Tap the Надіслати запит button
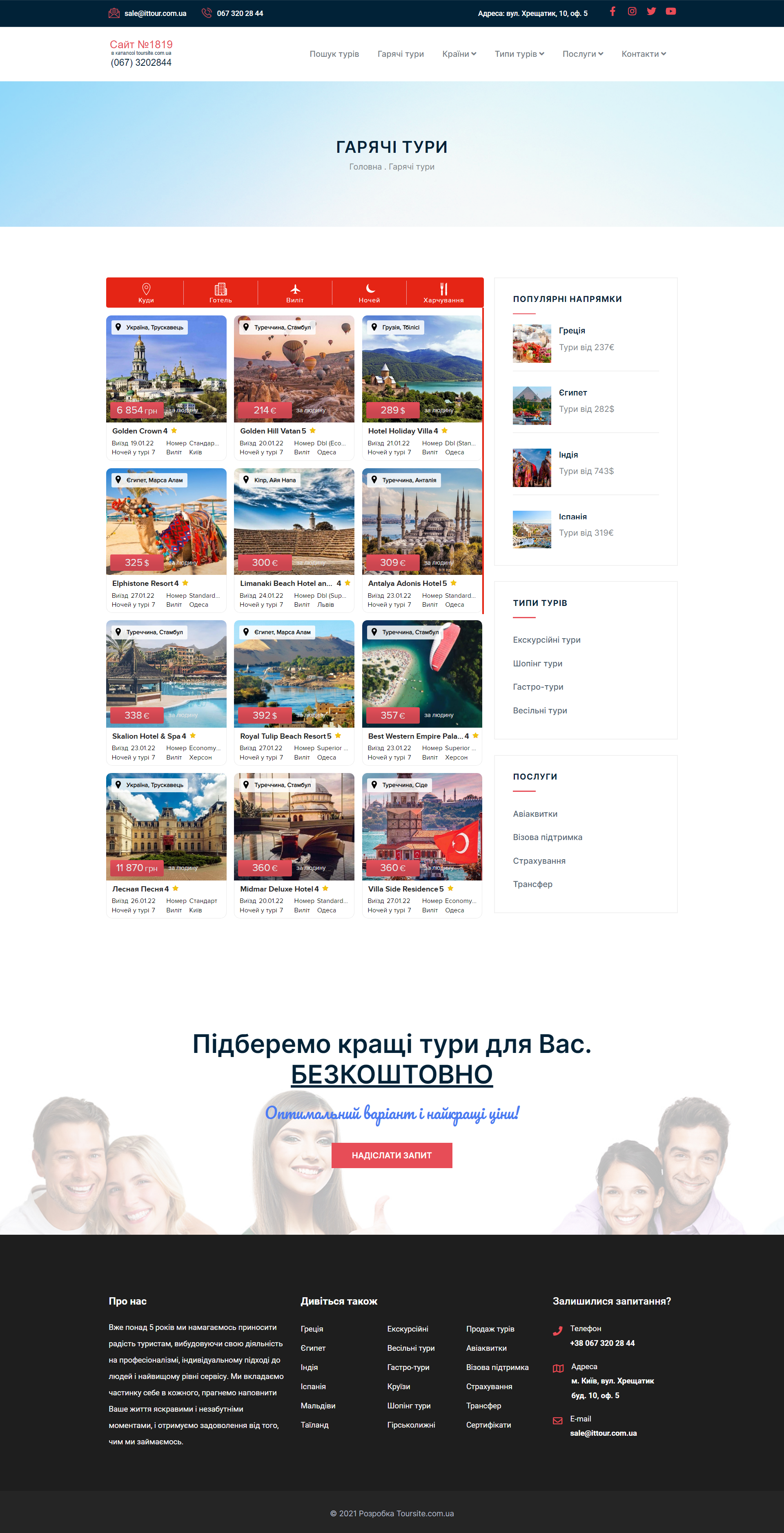The image size is (784, 1533). [392, 1155]
